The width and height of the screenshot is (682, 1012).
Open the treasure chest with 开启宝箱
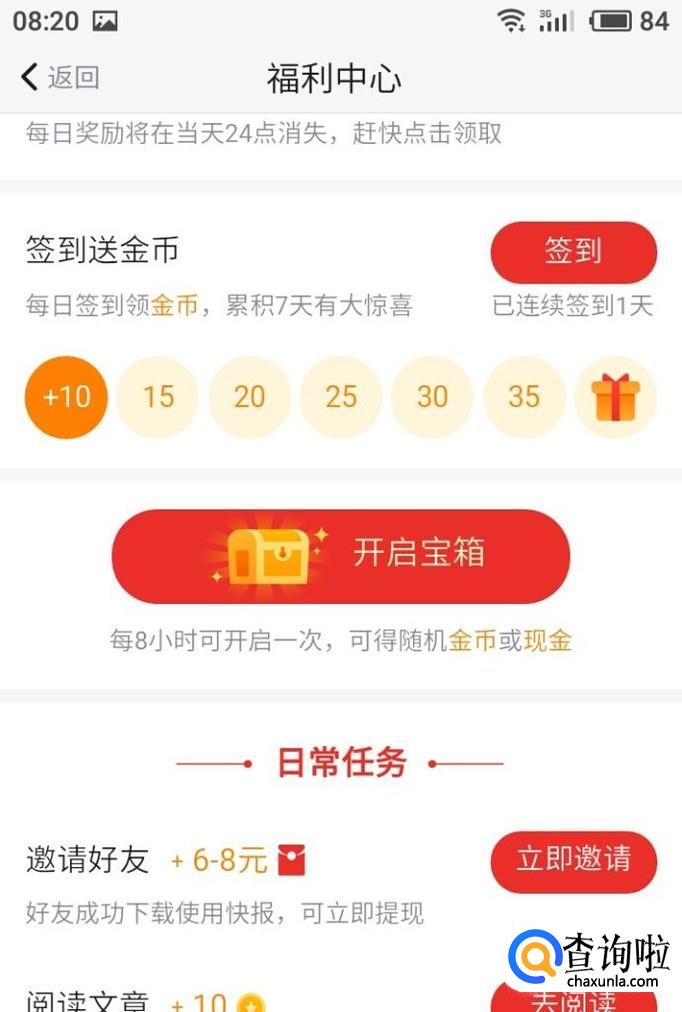[x=341, y=556]
